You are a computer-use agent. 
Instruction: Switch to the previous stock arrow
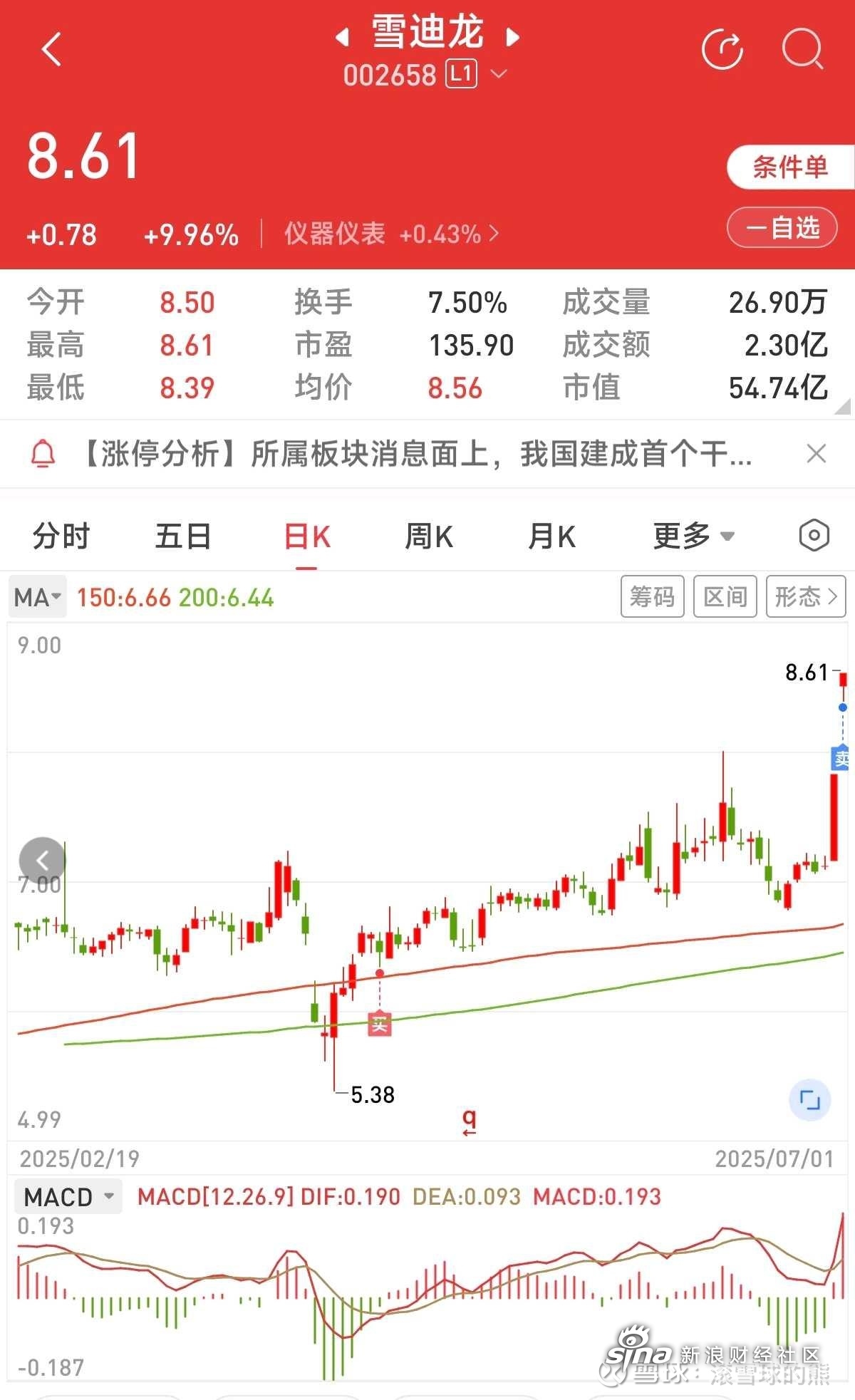[x=343, y=36]
